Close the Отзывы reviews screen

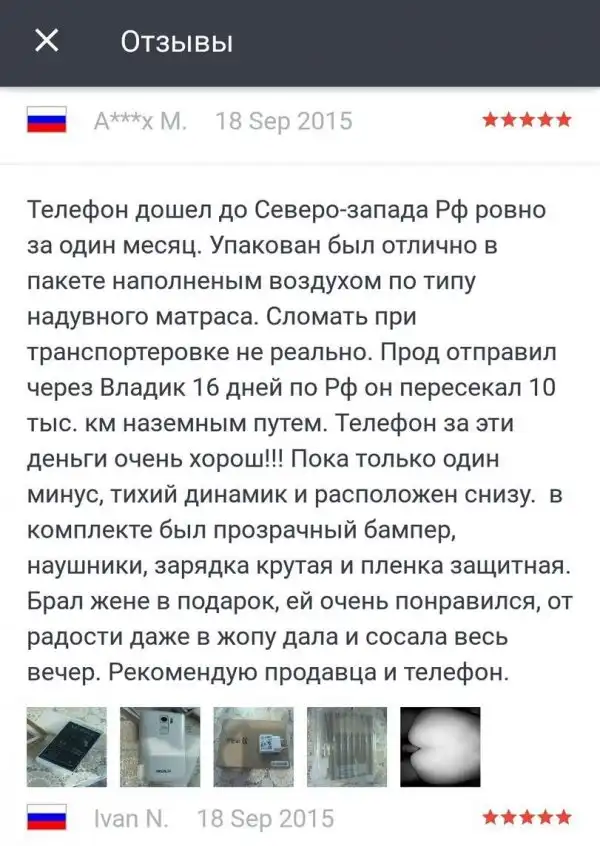tap(46, 42)
